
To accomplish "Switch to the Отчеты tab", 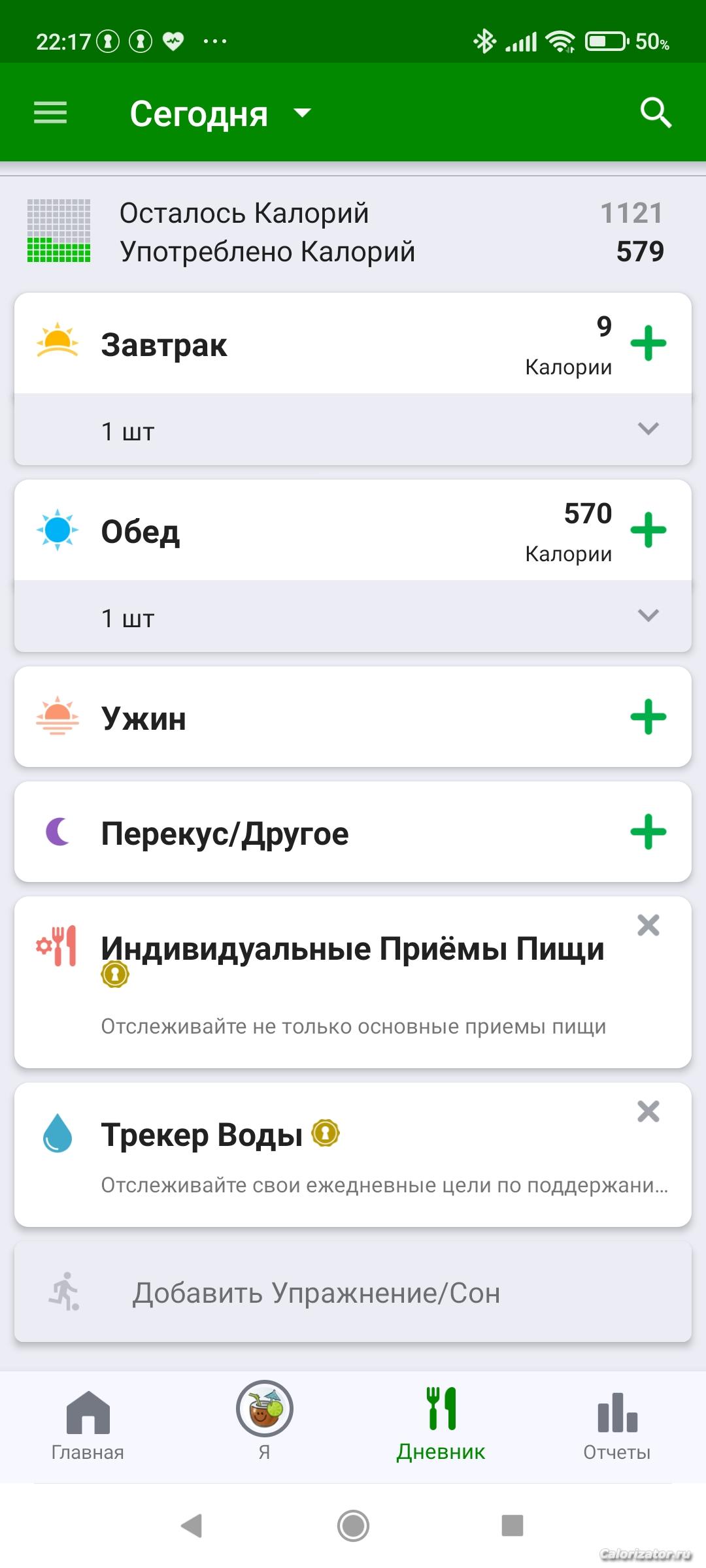I will click(x=616, y=1426).
